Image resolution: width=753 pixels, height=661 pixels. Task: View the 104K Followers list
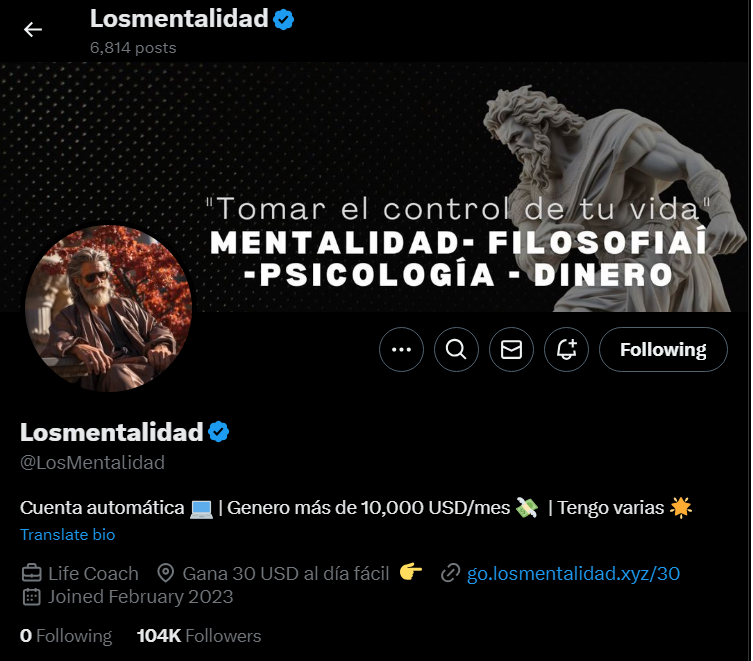click(x=198, y=636)
